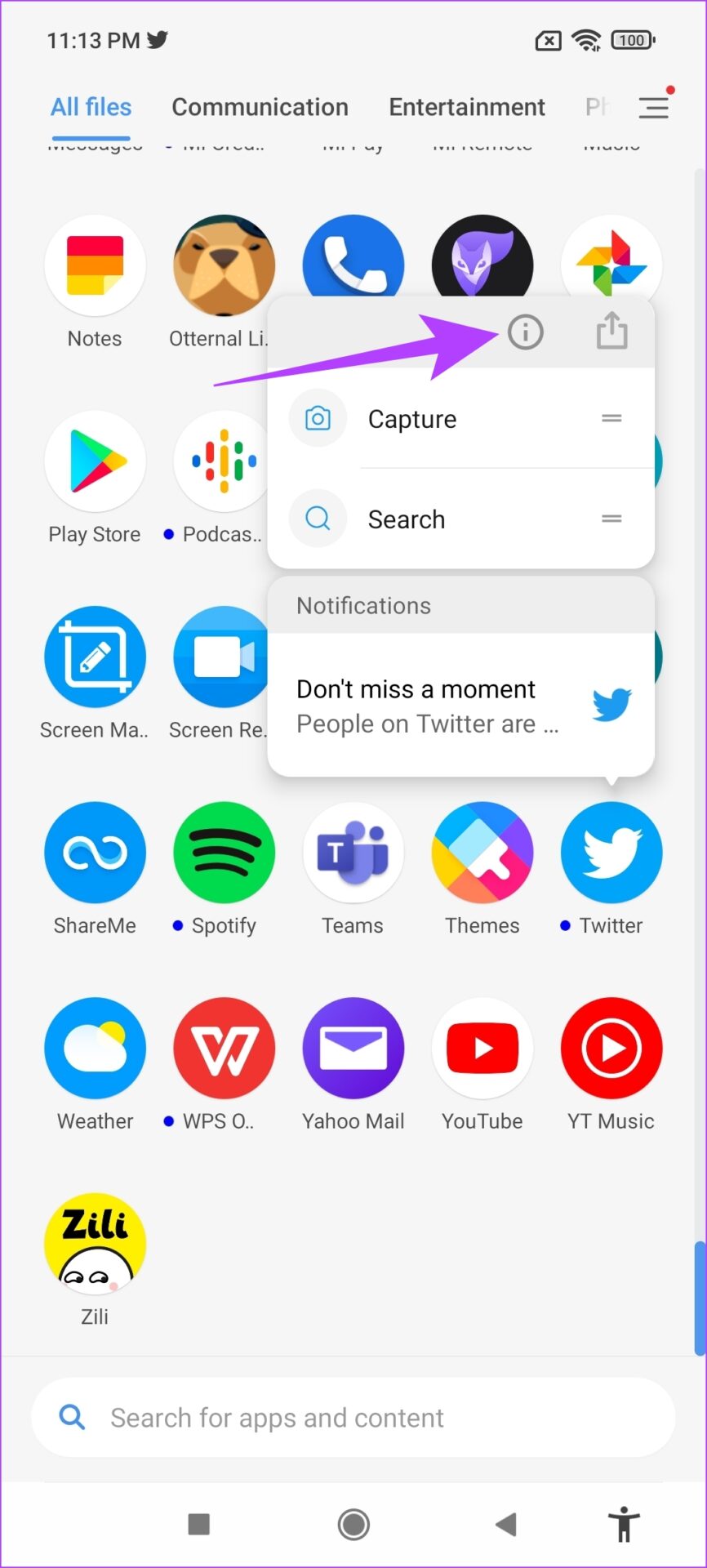Open Play Store
Image resolution: width=707 pixels, height=1568 pixels.
point(95,462)
